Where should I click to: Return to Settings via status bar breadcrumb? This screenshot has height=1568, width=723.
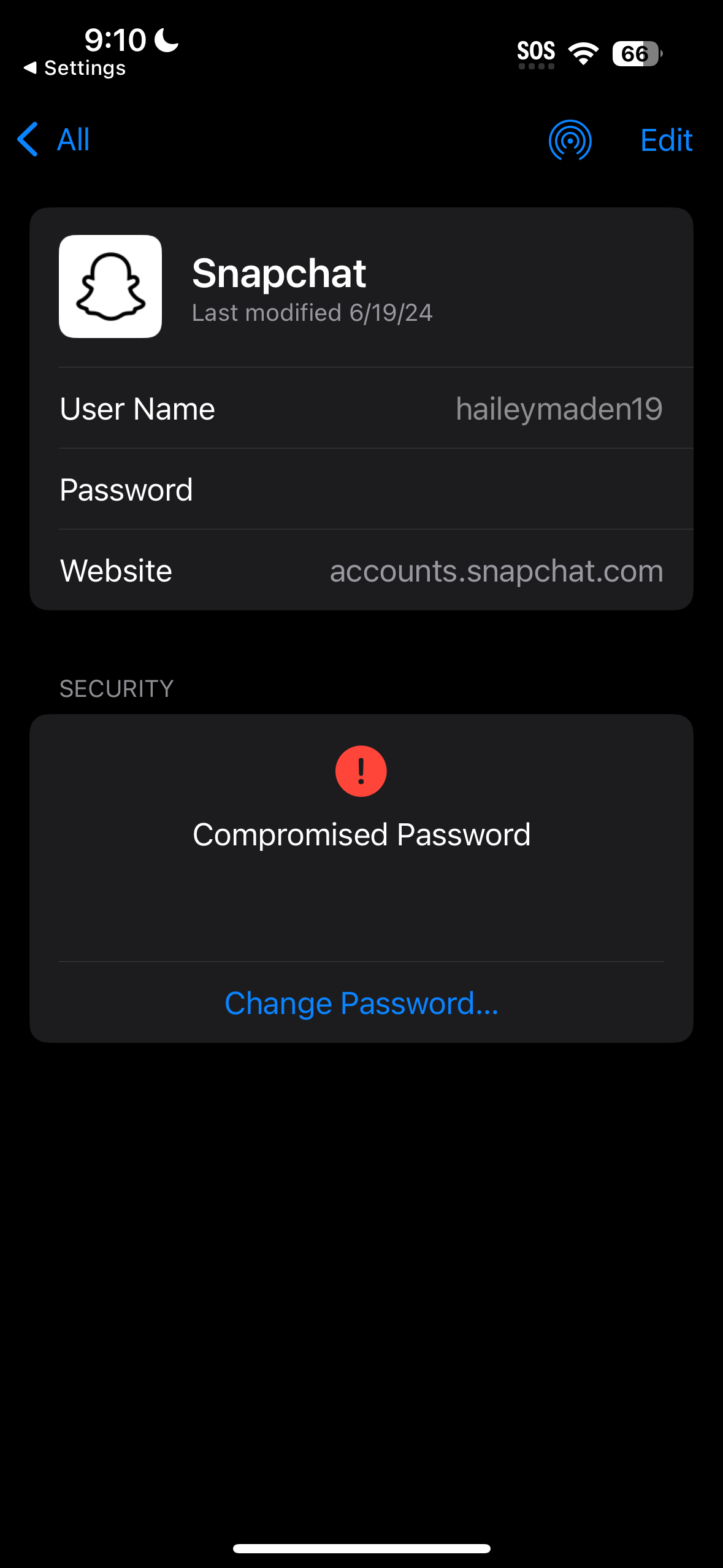[x=75, y=68]
